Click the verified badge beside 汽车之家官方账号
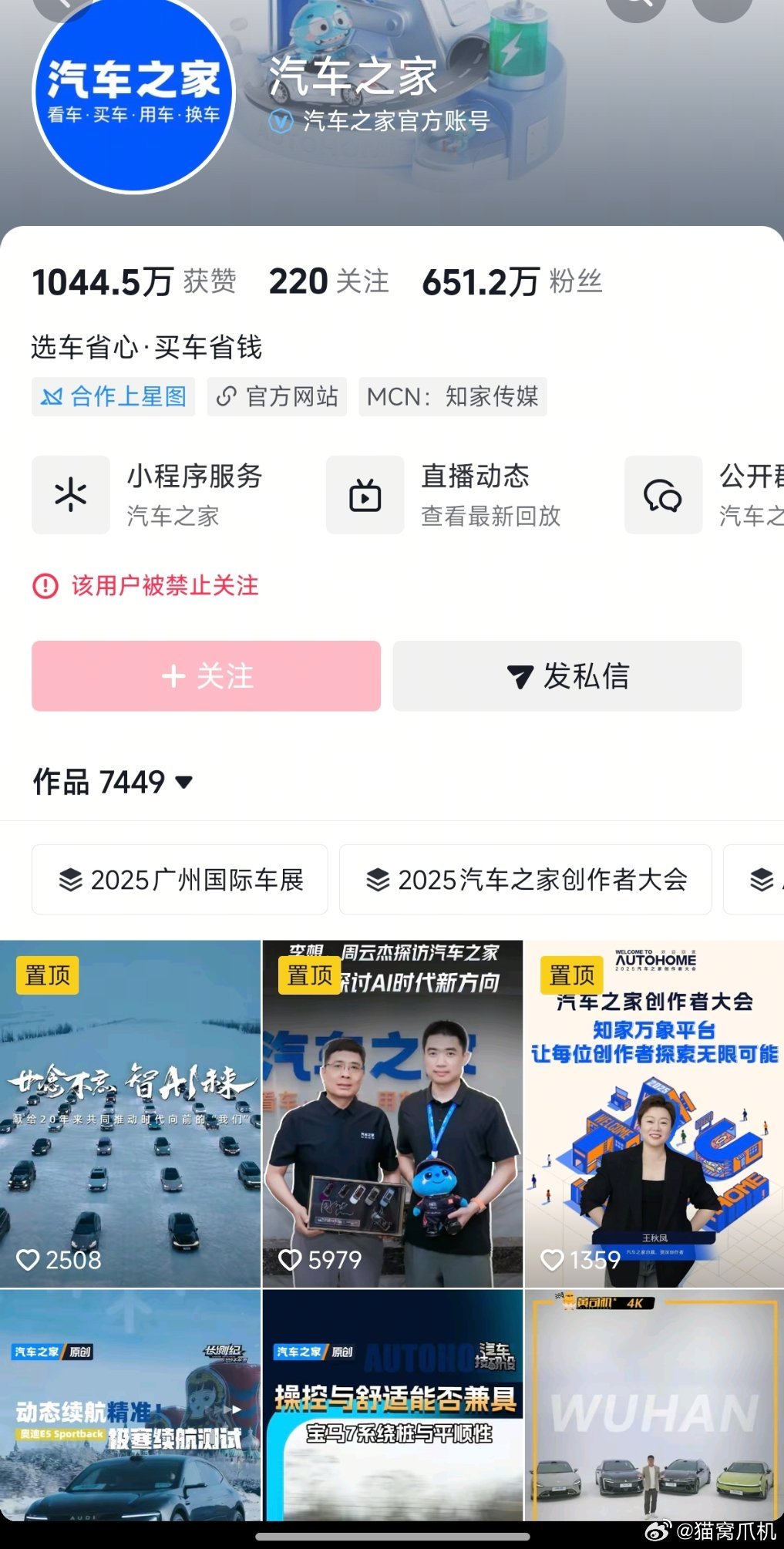Image resolution: width=784 pixels, height=1549 pixels. (x=282, y=120)
